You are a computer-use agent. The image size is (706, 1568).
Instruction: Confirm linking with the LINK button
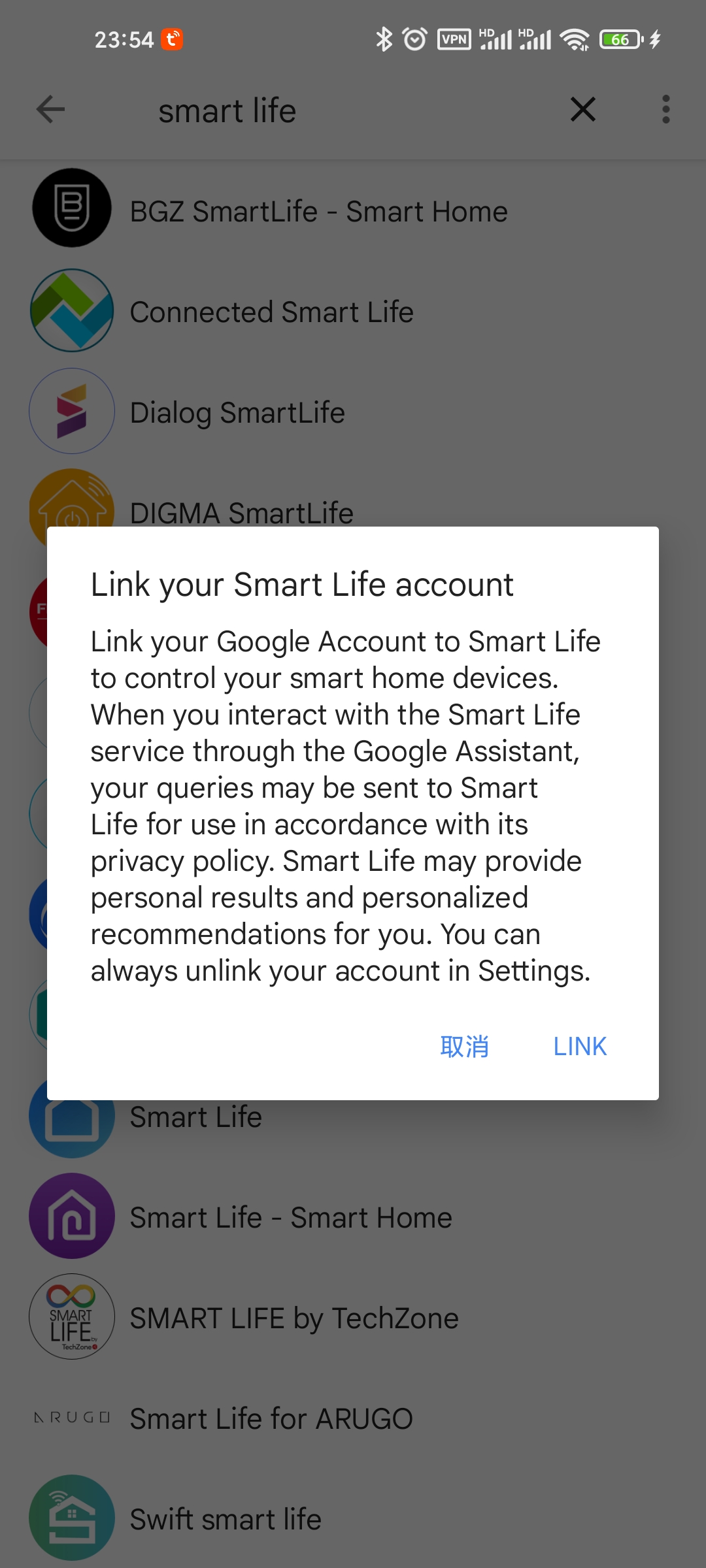580,1047
